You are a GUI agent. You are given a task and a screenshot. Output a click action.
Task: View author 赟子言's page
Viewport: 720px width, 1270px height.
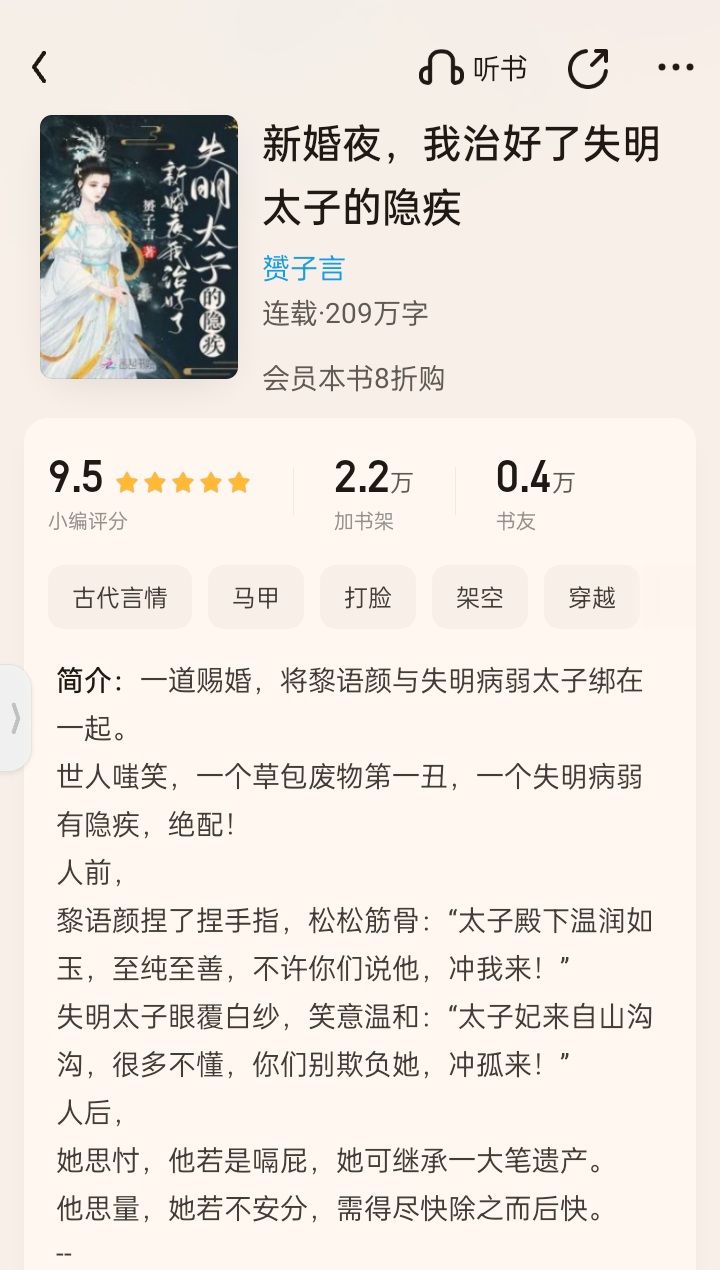(x=304, y=268)
